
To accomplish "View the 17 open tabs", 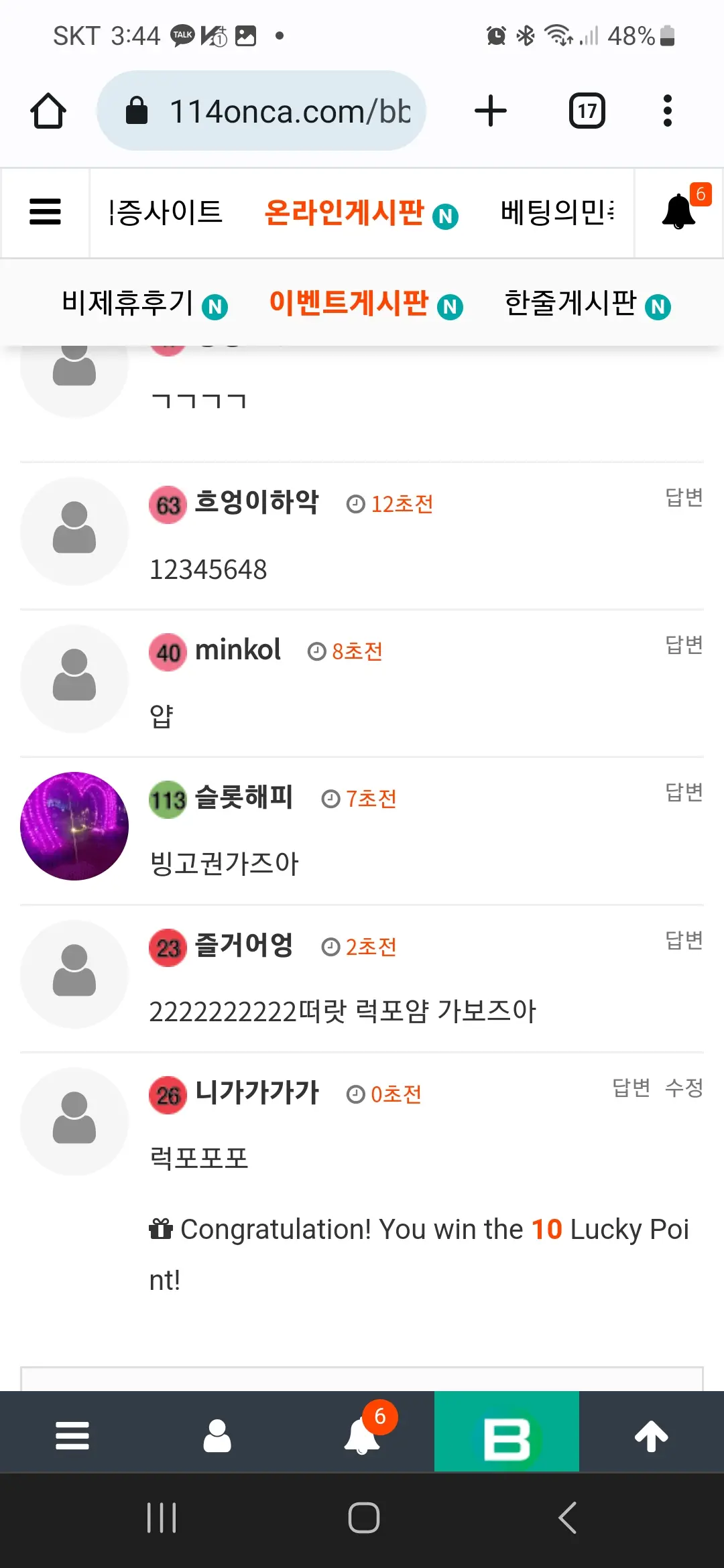I will click(x=587, y=111).
